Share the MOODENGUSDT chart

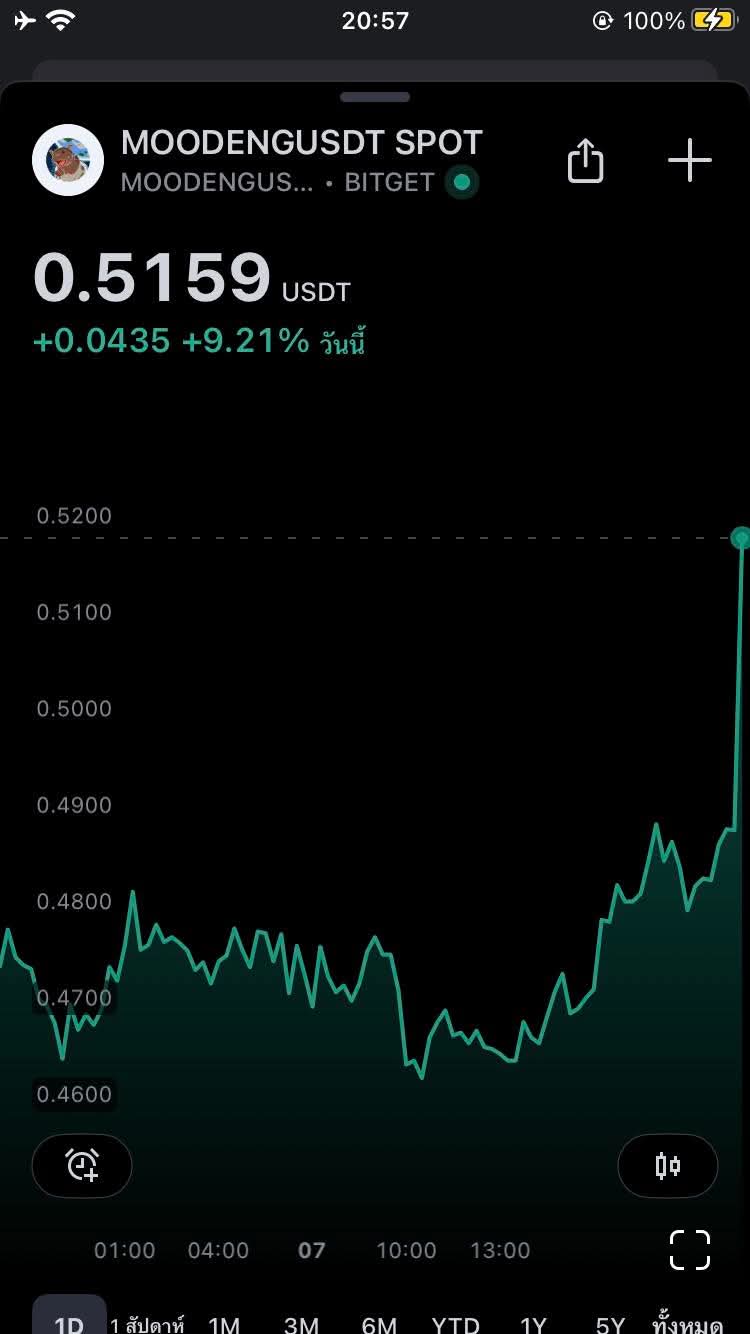coord(586,161)
